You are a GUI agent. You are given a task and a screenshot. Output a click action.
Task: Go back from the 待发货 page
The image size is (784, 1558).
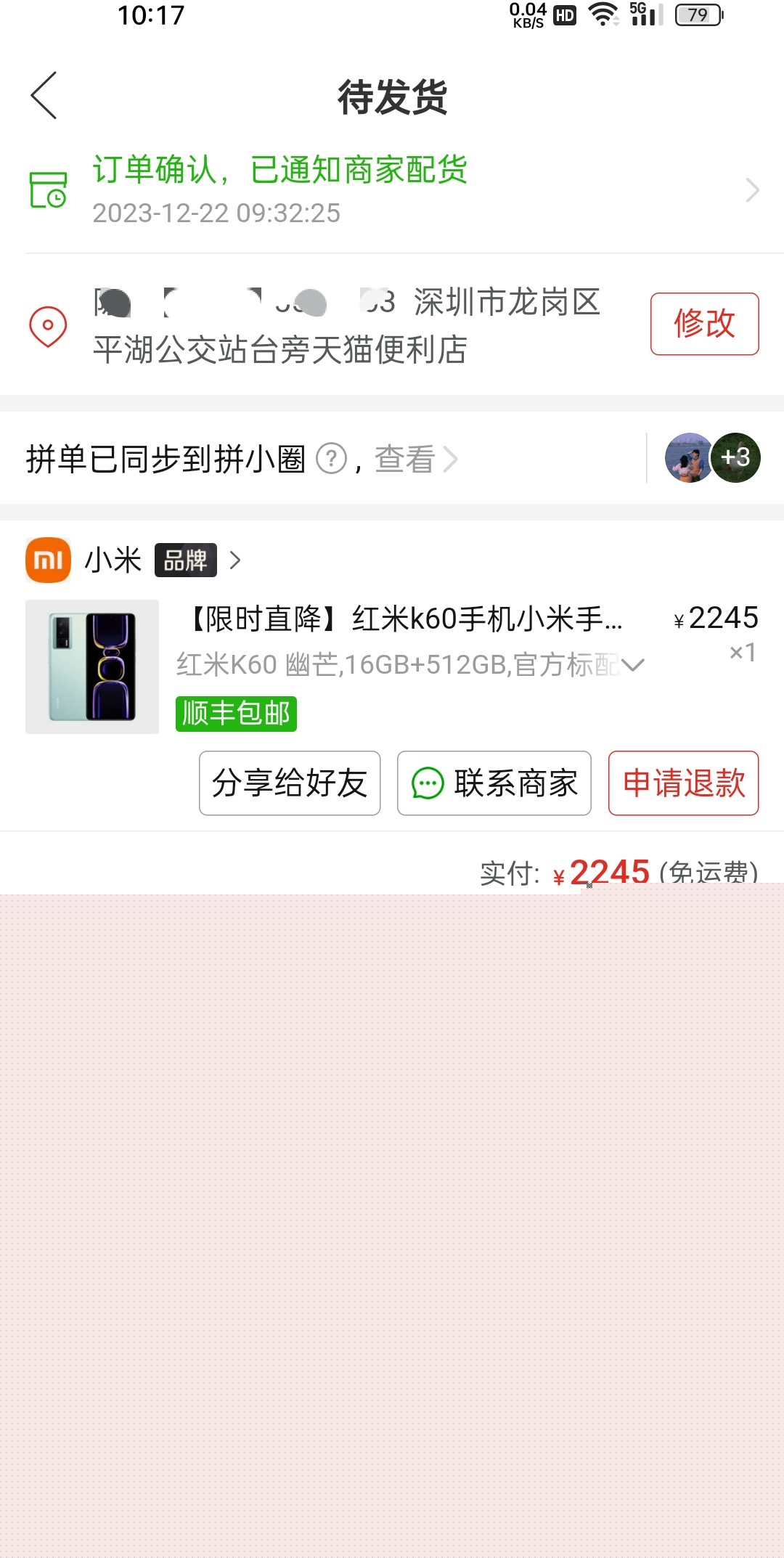(x=44, y=95)
